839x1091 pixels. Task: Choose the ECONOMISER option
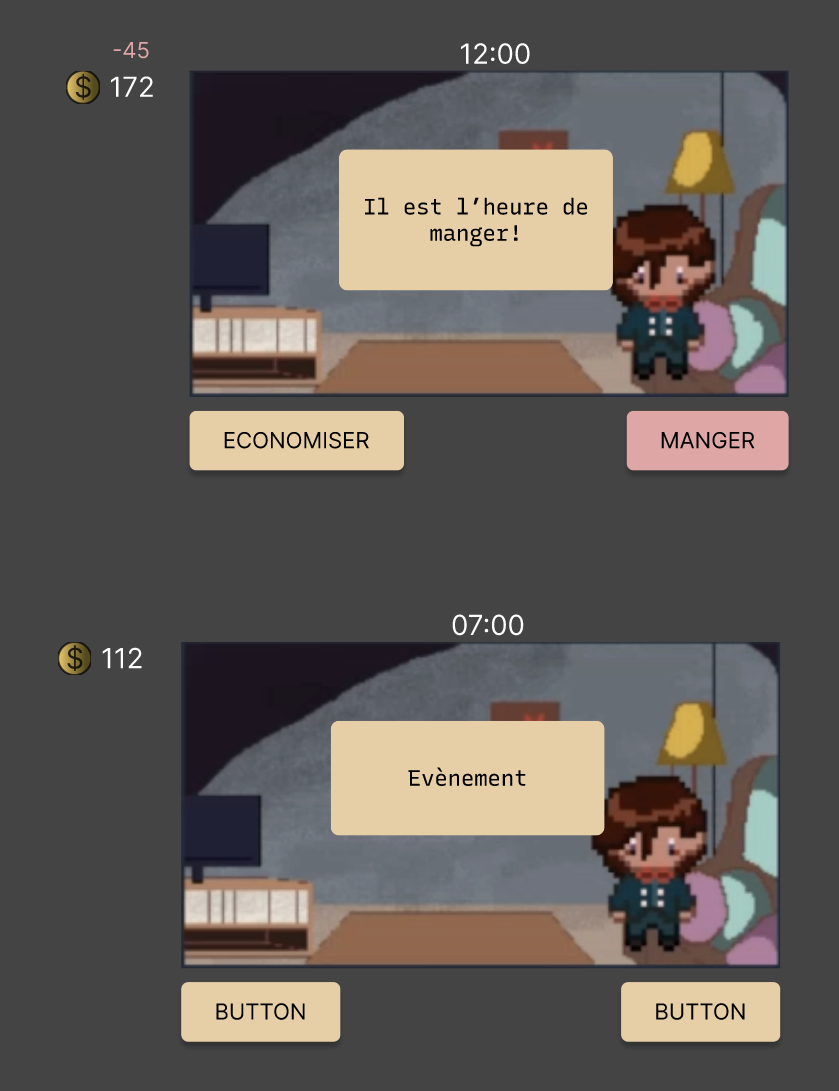click(296, 440)
